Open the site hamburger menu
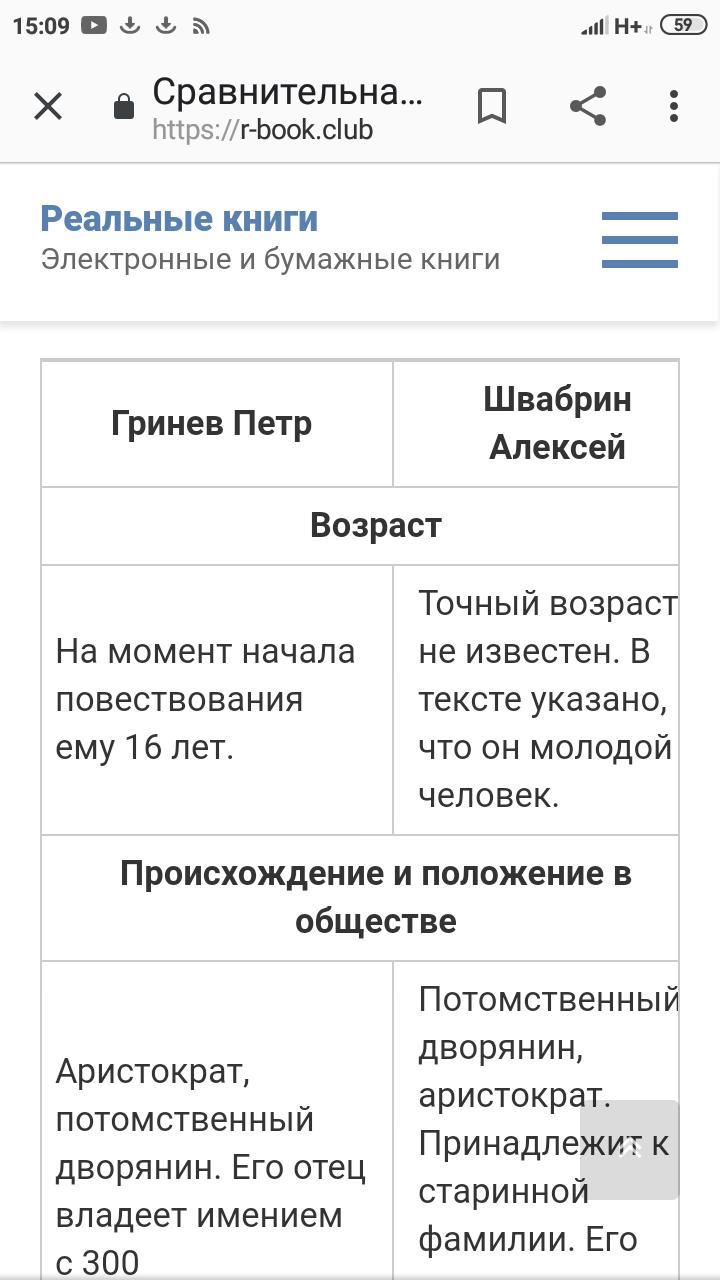 (640, 240)
